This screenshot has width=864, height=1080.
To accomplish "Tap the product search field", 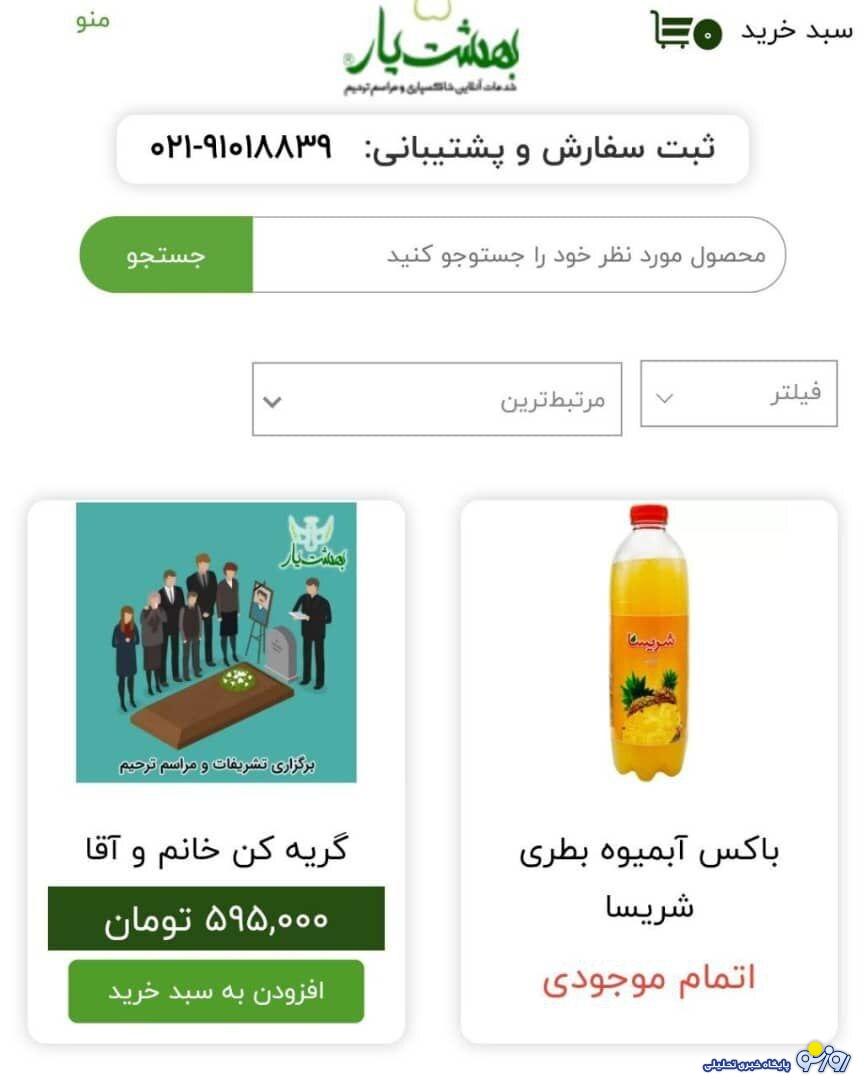I will [518, 255].
